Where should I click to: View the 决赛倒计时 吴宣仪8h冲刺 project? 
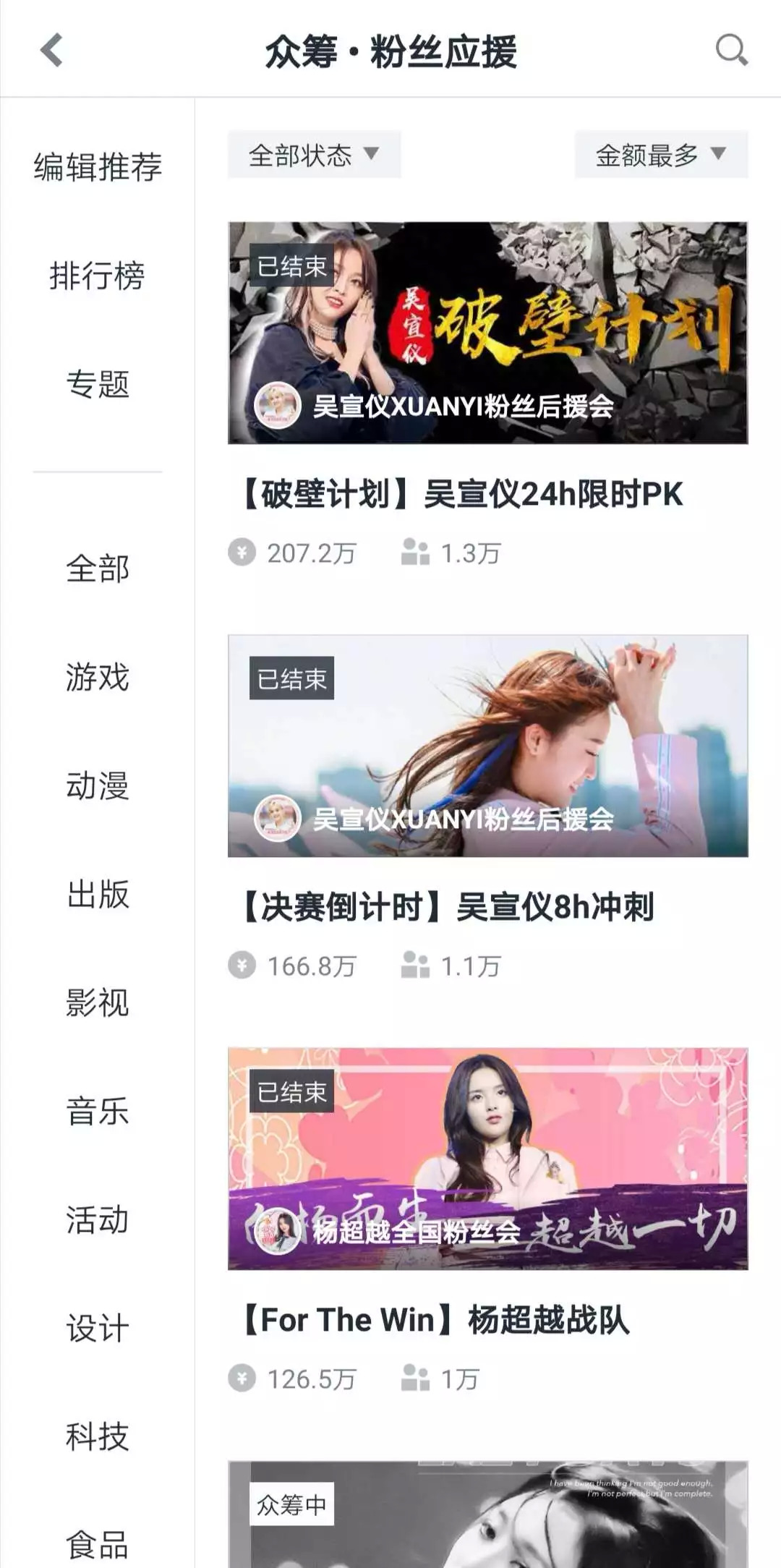[x=487, y=746]
